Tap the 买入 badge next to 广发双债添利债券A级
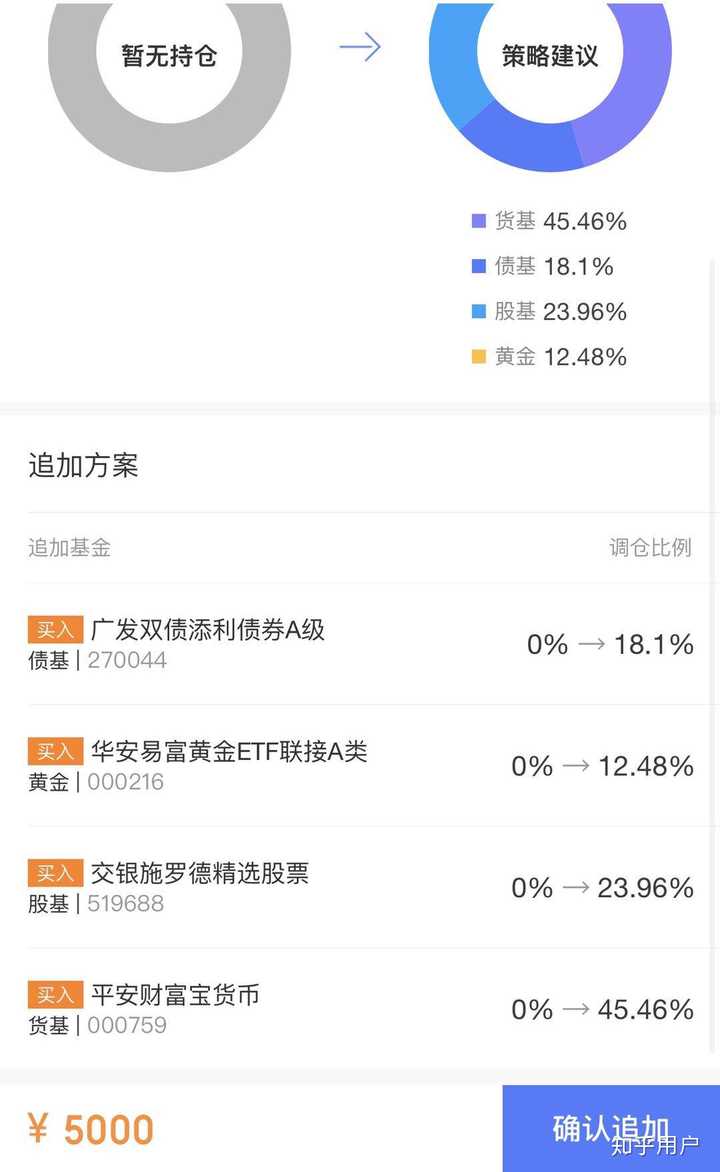 (x=54, y=628)
